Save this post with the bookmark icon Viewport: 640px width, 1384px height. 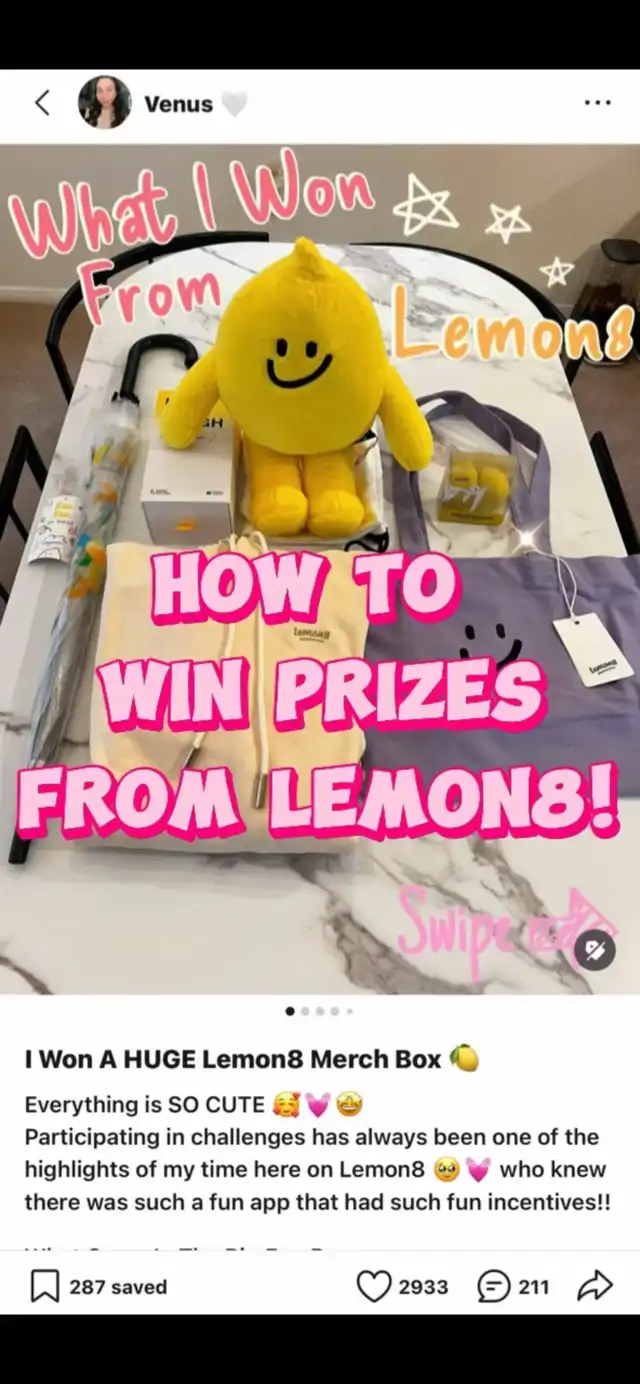point(45,1286)
